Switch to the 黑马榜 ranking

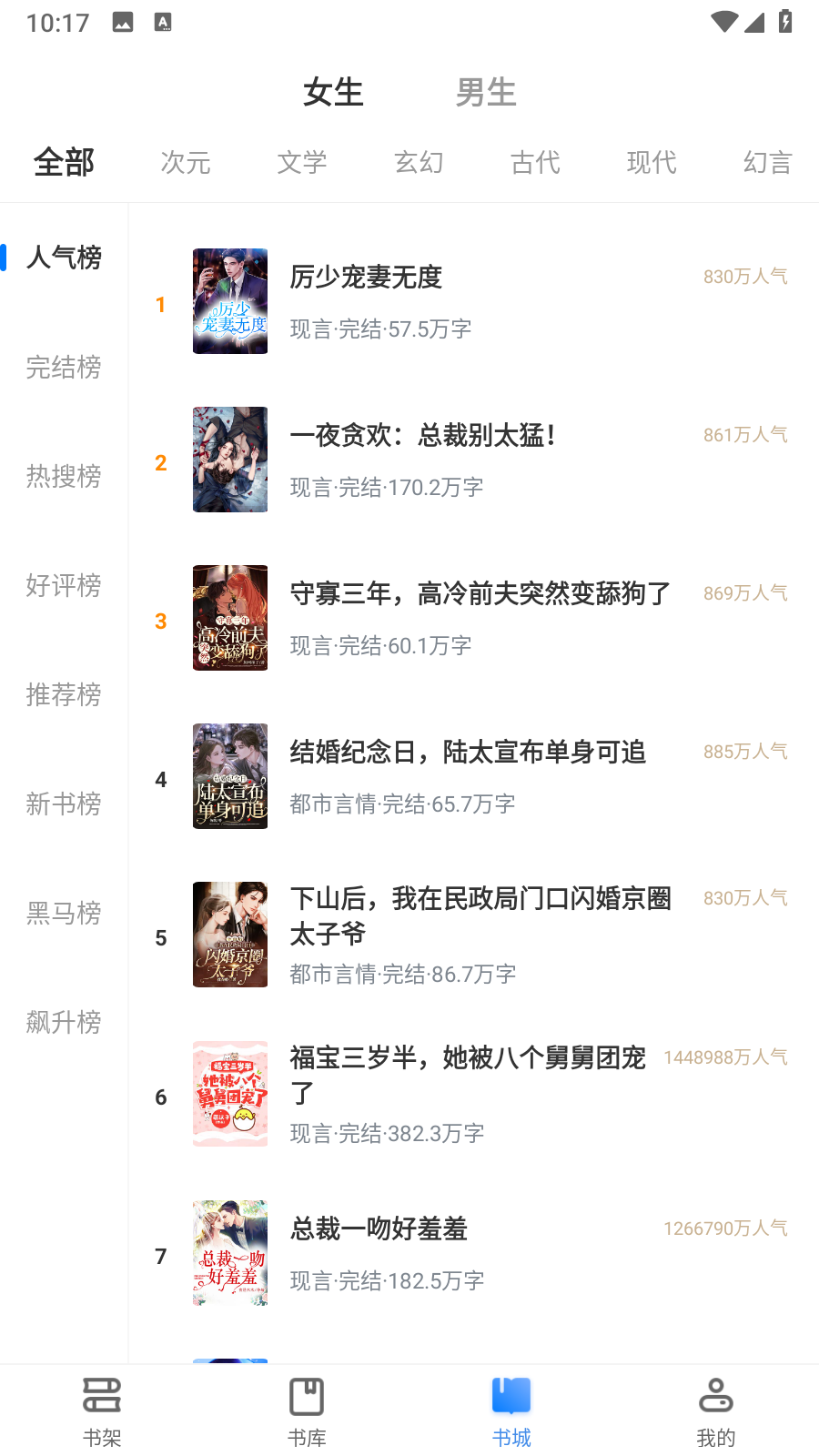(64, 914)
